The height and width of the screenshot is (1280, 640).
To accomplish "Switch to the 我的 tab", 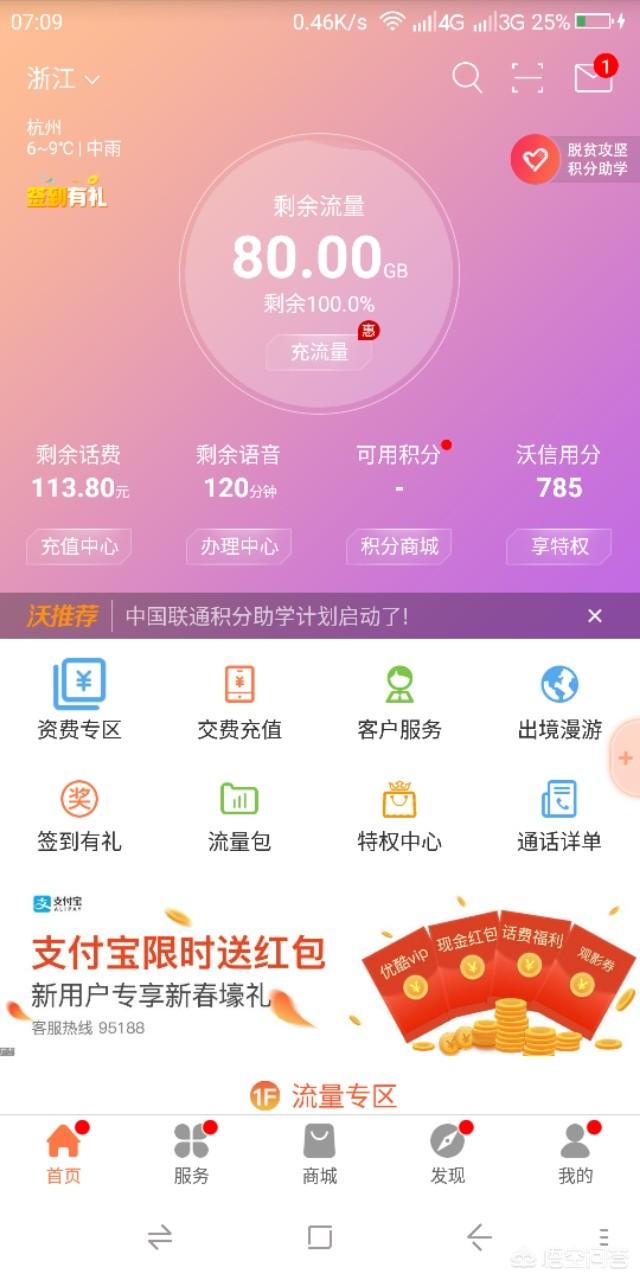I will (575, 1153).
